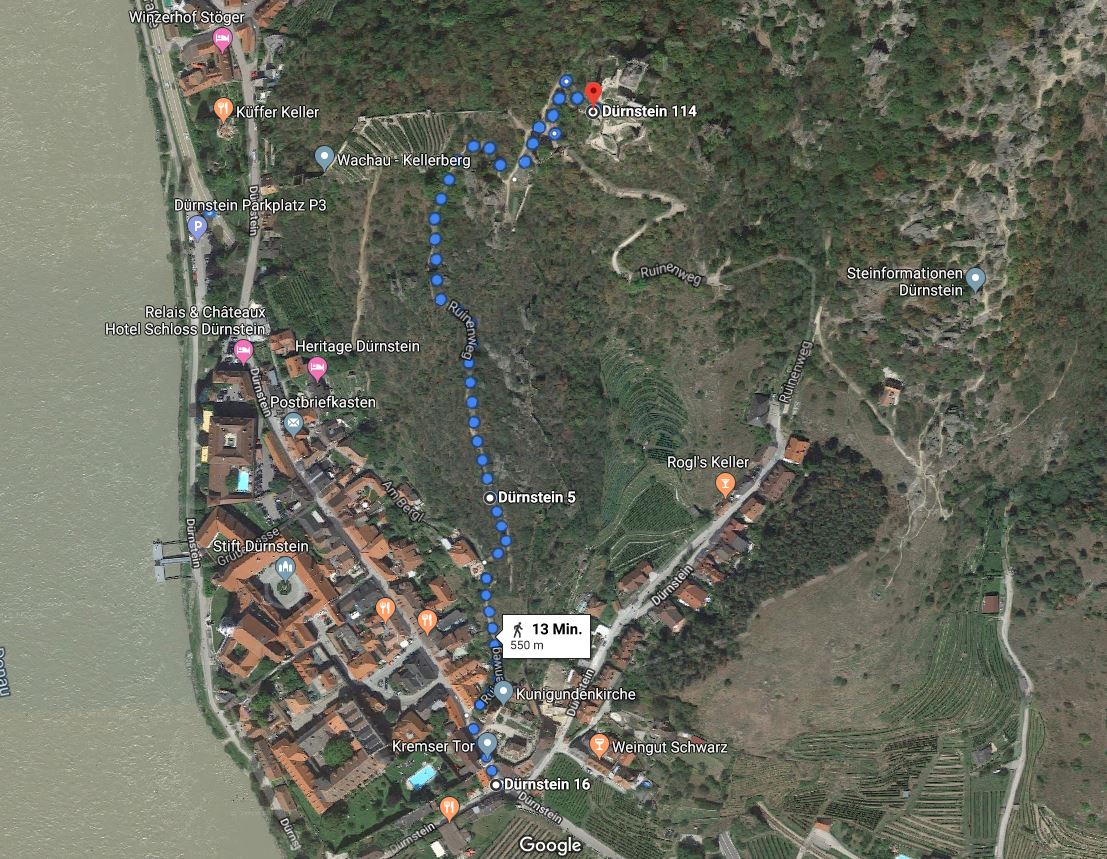This screenshot has height=859, width=1107.
Task: Select the Rogl's Keller bar marker
Action: [x=727, y=486]
